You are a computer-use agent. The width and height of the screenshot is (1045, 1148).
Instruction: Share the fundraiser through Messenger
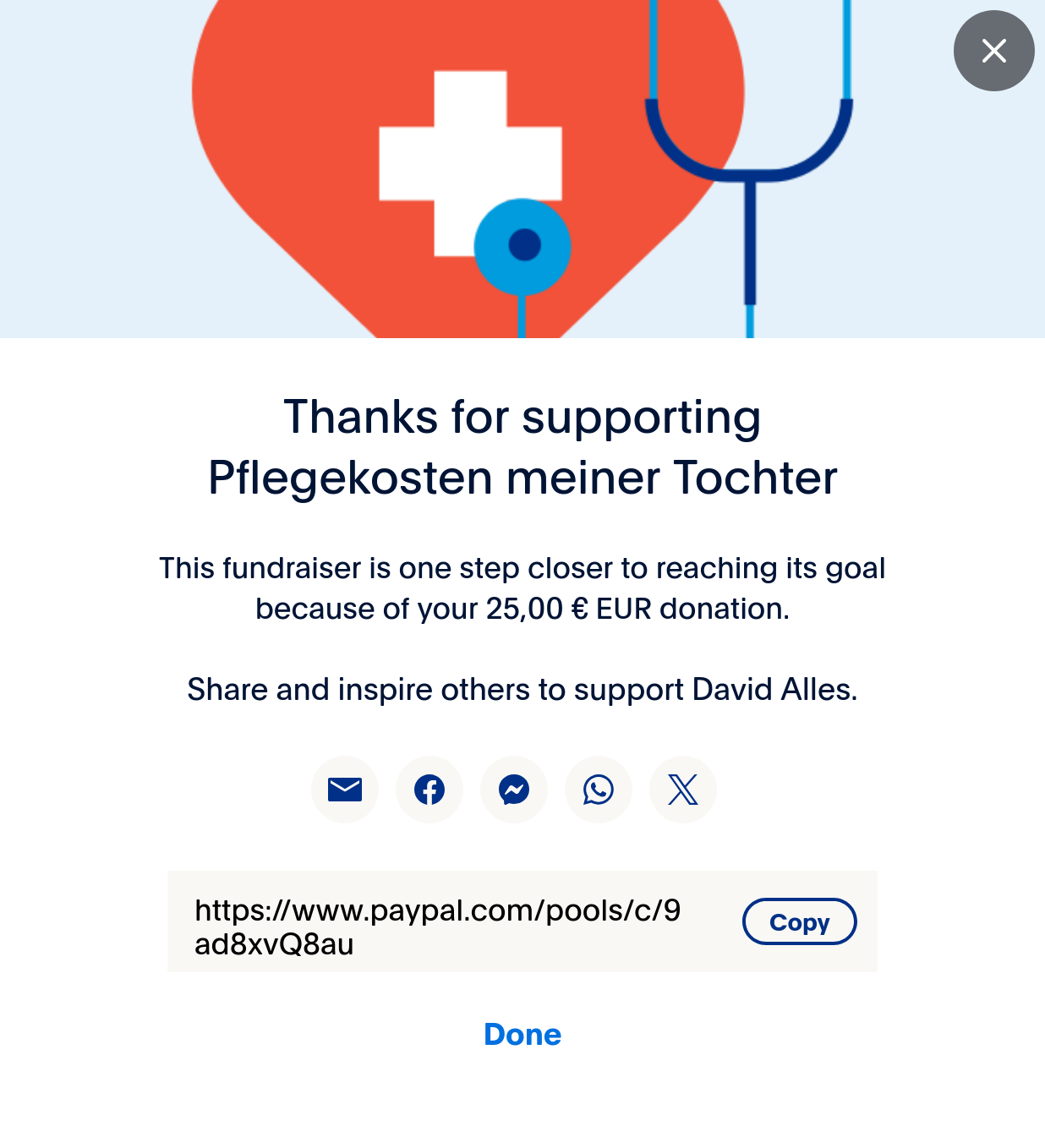click(x=514, y=790)
